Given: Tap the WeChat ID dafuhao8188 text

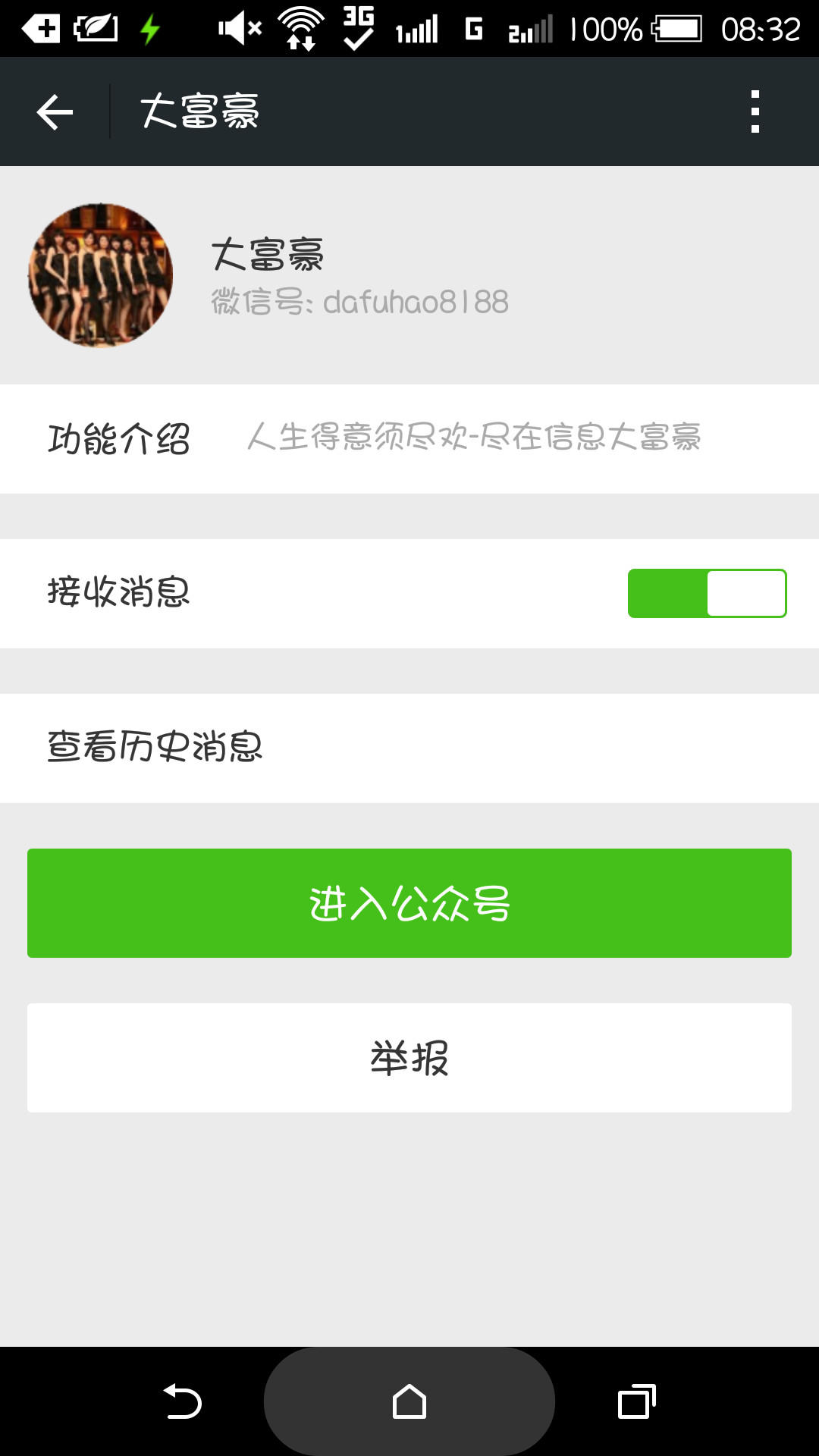Looking at the screenshot, I should tap(361, 302).
